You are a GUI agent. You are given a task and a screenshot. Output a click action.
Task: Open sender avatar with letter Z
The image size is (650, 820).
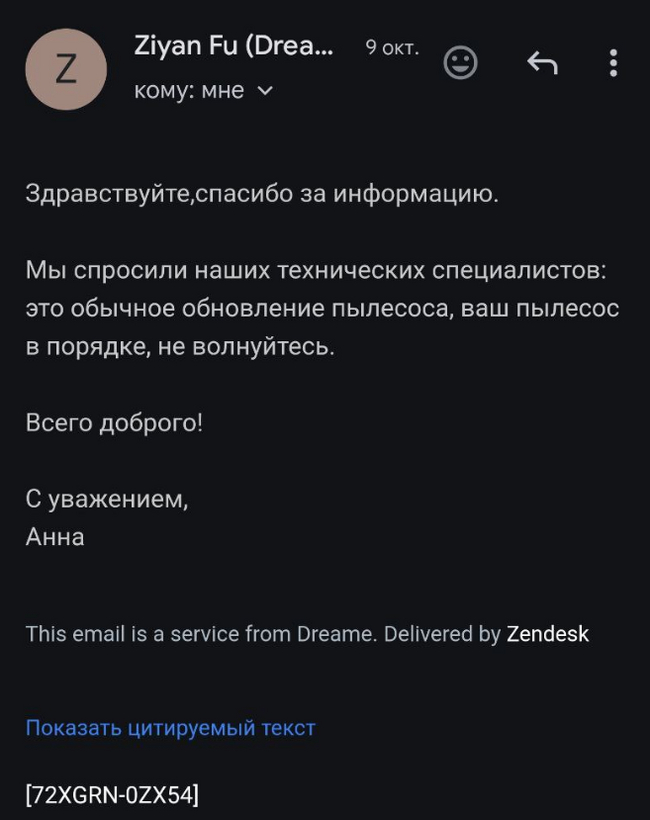(x=66, y=69)
